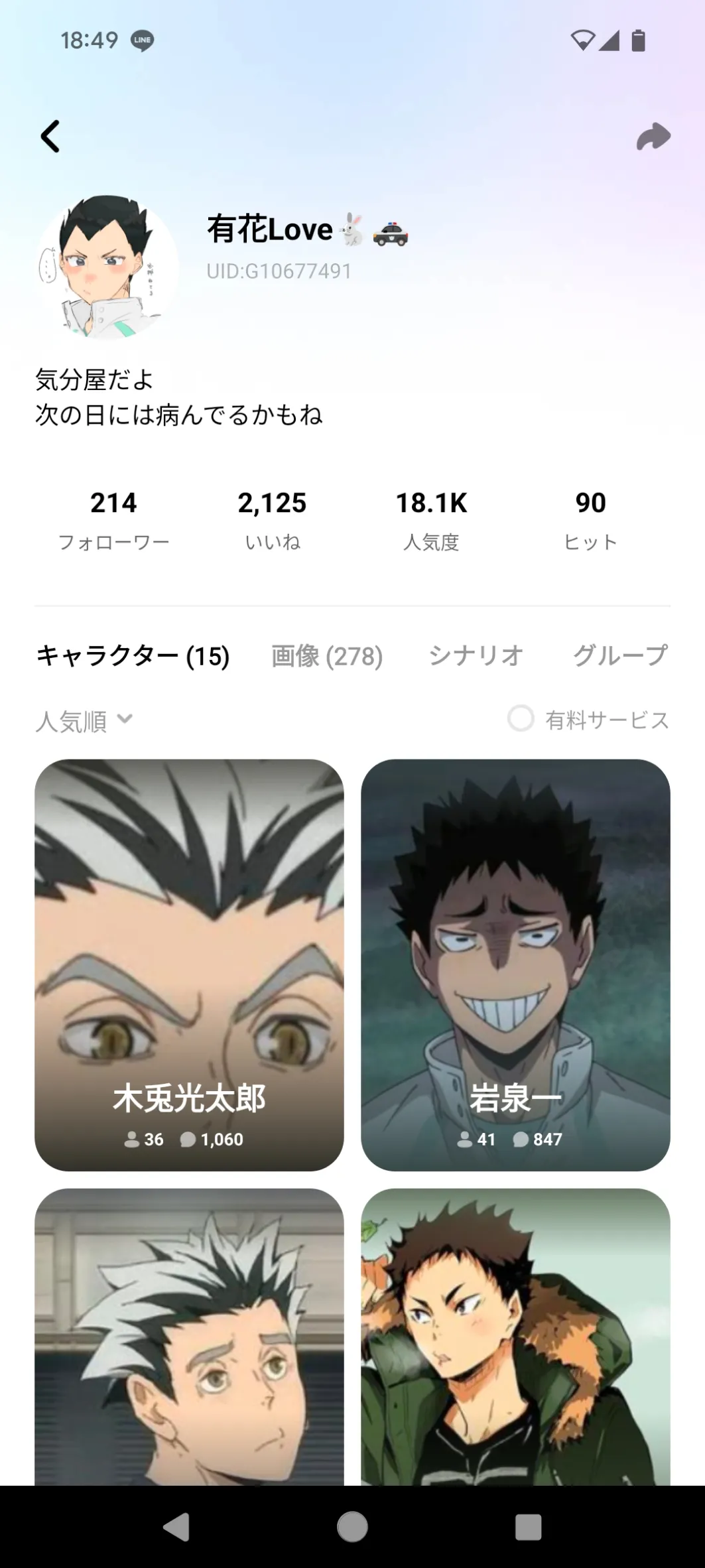View the フォロワー (followers) list
Screen dimensions: 705x1568
click(x=113, y=521)
